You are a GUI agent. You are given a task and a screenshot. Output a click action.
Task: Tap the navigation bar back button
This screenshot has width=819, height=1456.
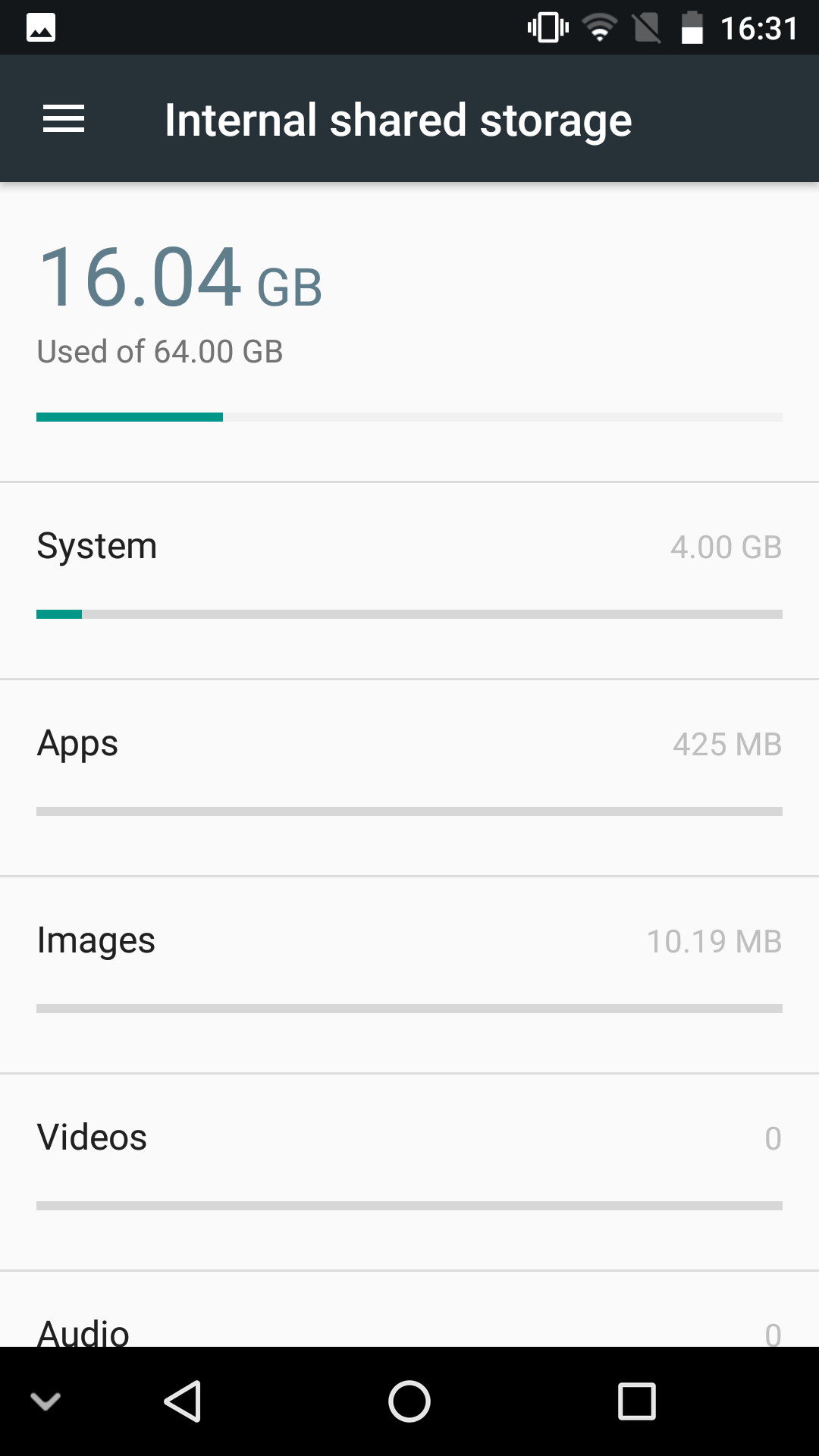click(183, 1401)
